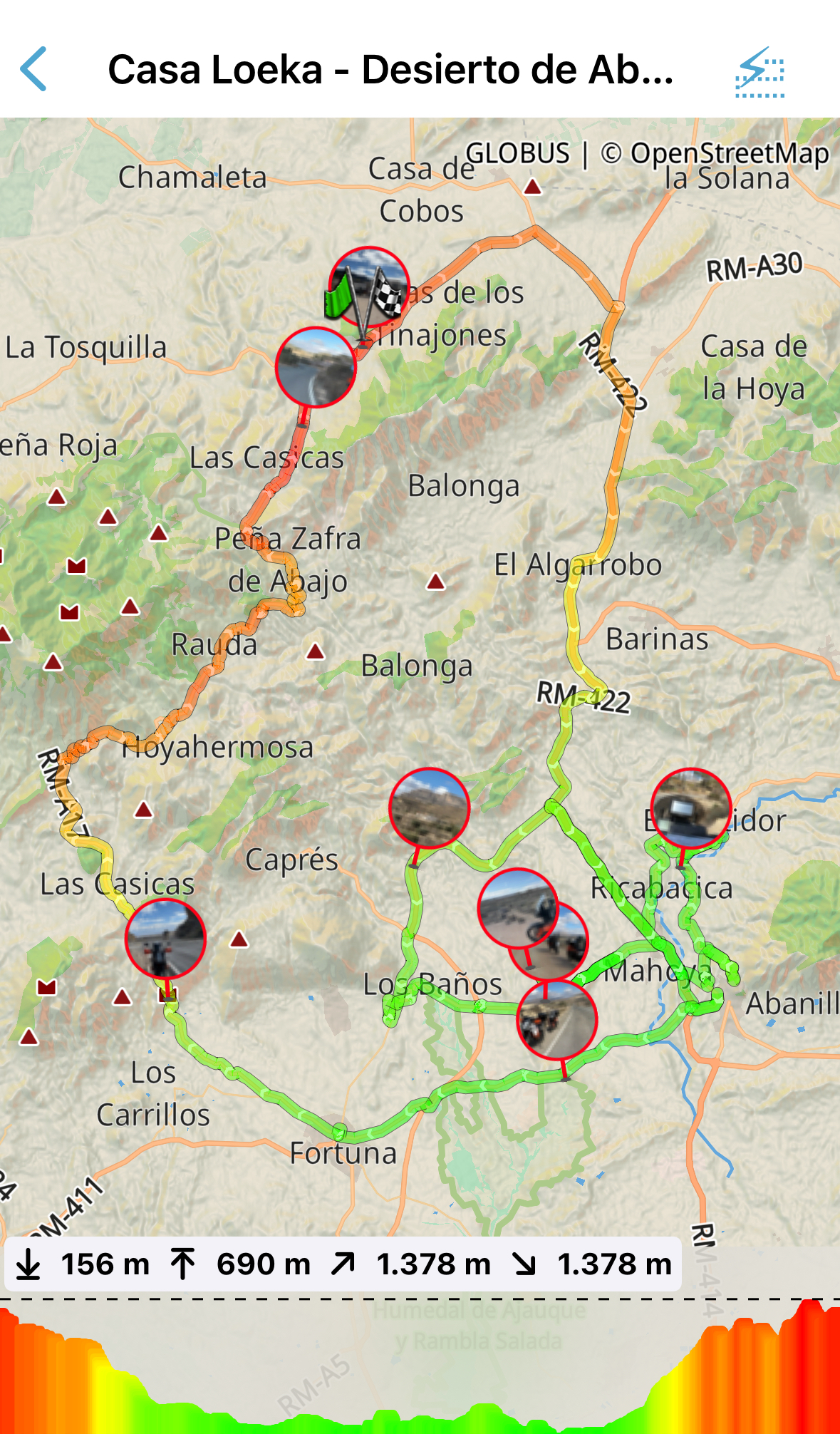Screen dimensions: 840x1434
Task: Open the photo marker above Ricabacica
Action: pos(691,808)
